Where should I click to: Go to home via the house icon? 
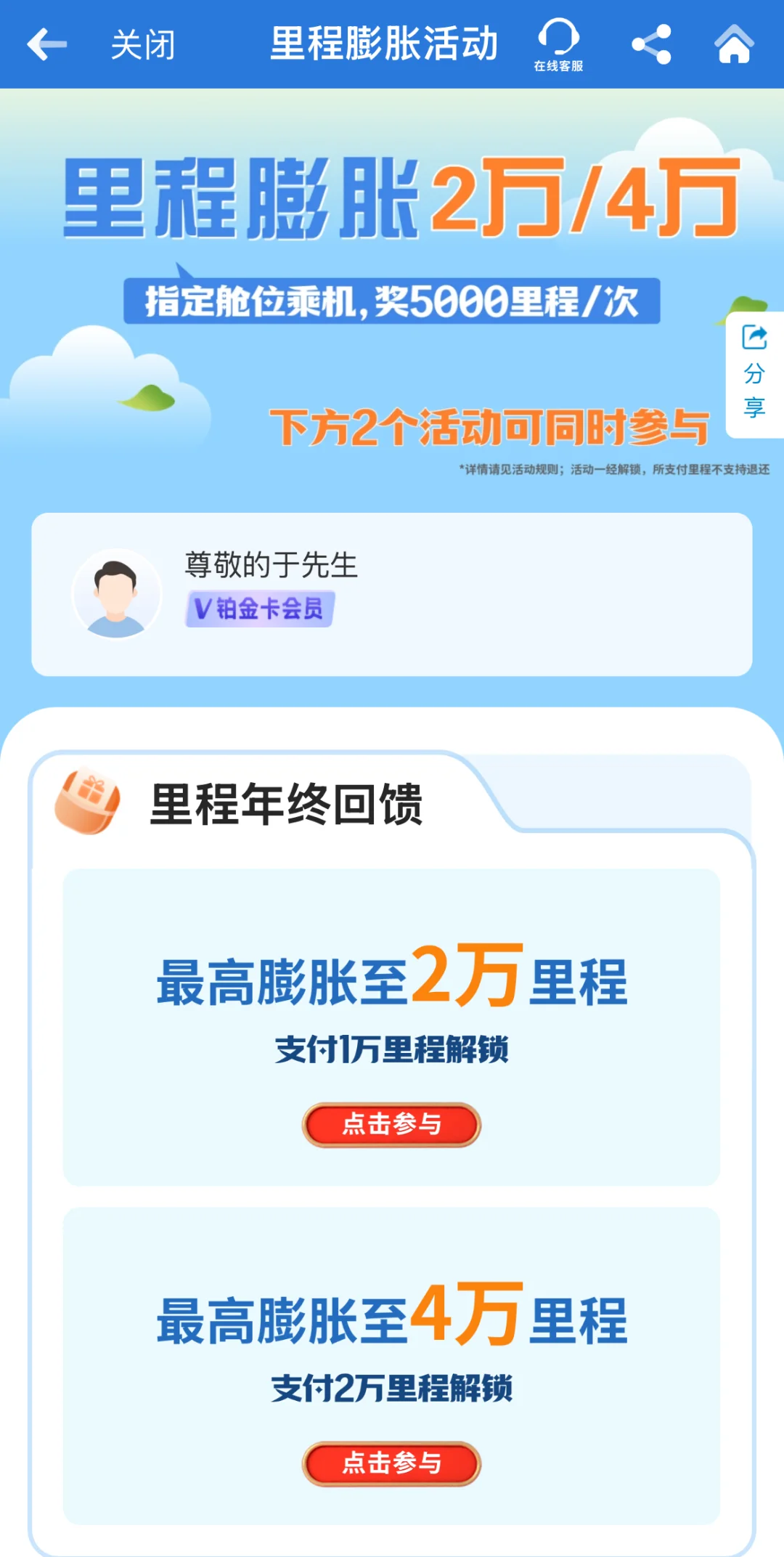[734, 45]
